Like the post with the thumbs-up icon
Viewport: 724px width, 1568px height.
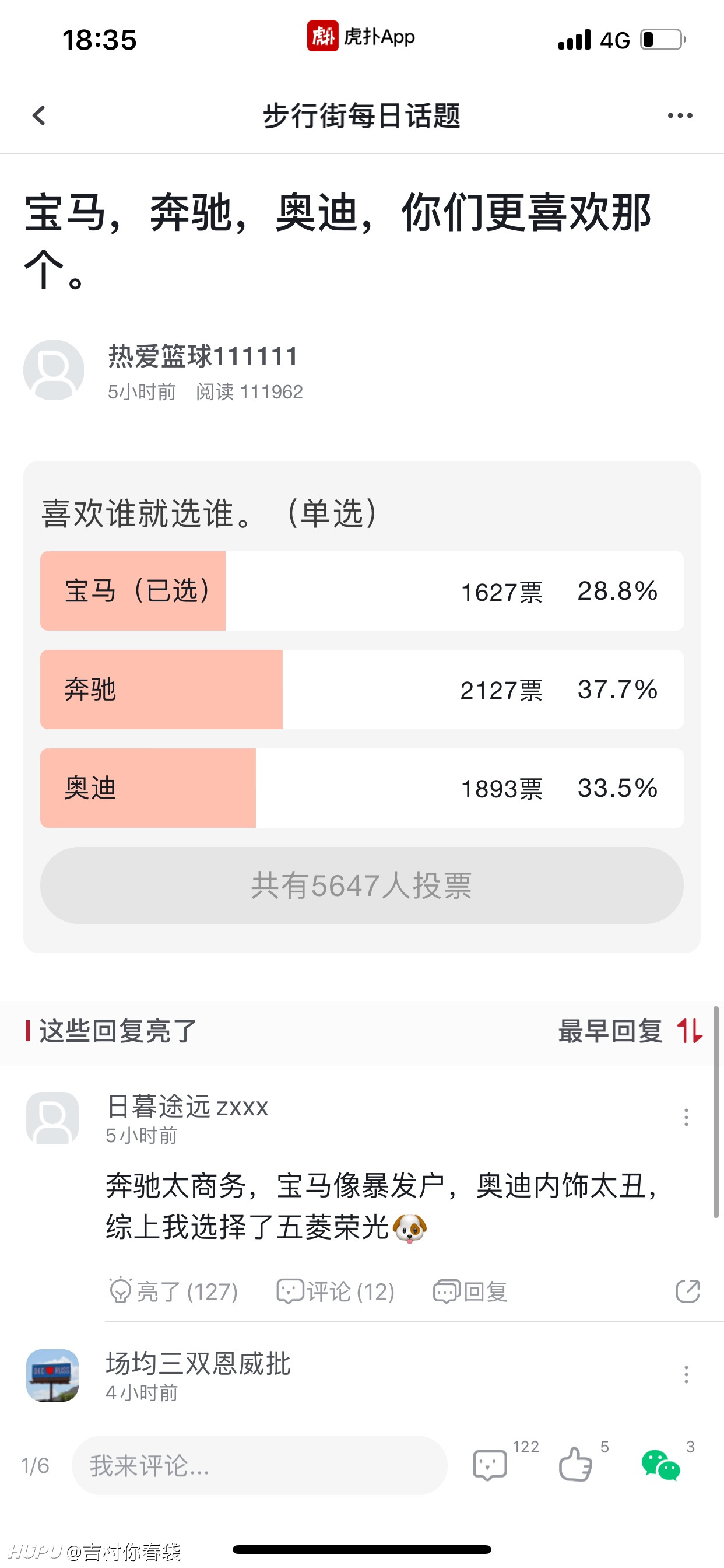(x=575, y=1465)
